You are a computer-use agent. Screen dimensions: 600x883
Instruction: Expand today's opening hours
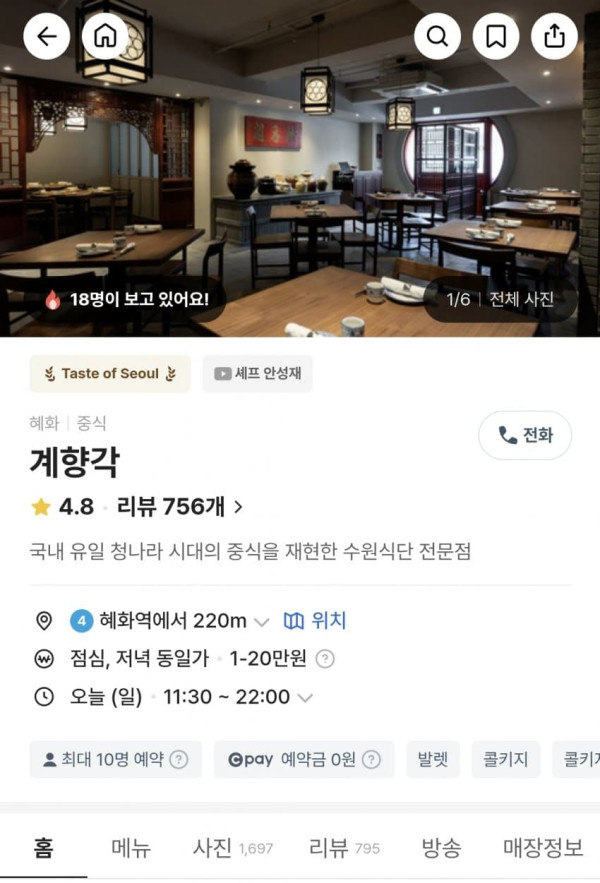coord(306,698)
